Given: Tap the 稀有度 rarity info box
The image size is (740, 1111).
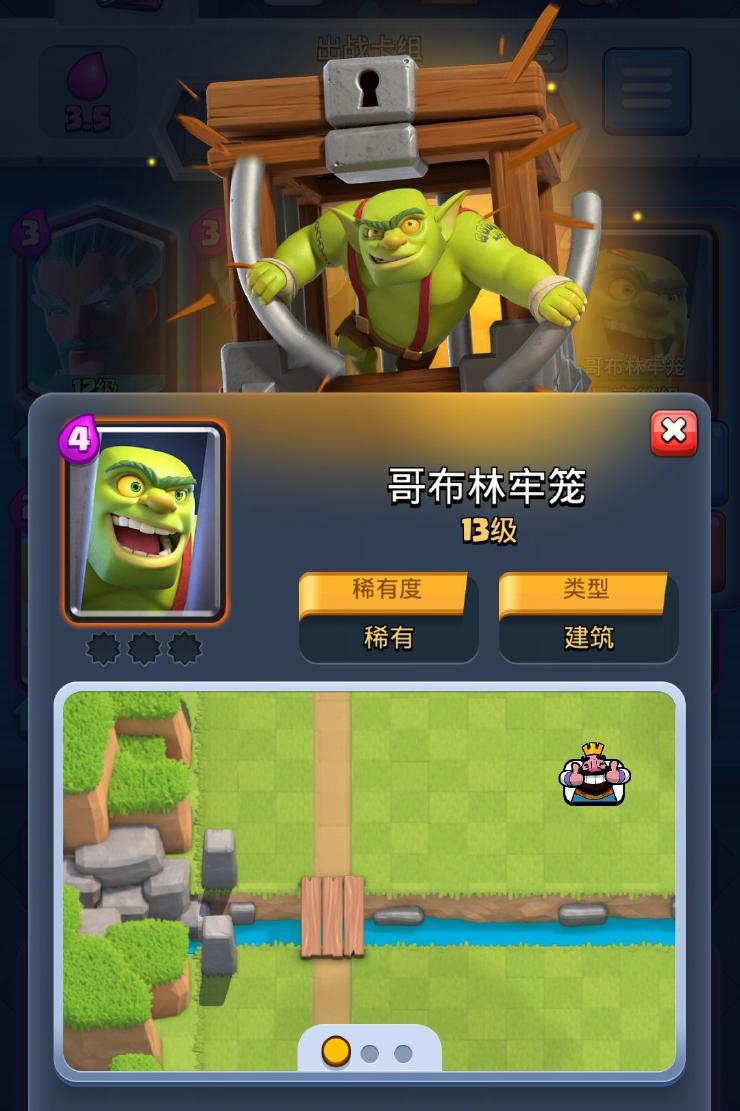Looking at the screenshot, I should pos(388,618).
